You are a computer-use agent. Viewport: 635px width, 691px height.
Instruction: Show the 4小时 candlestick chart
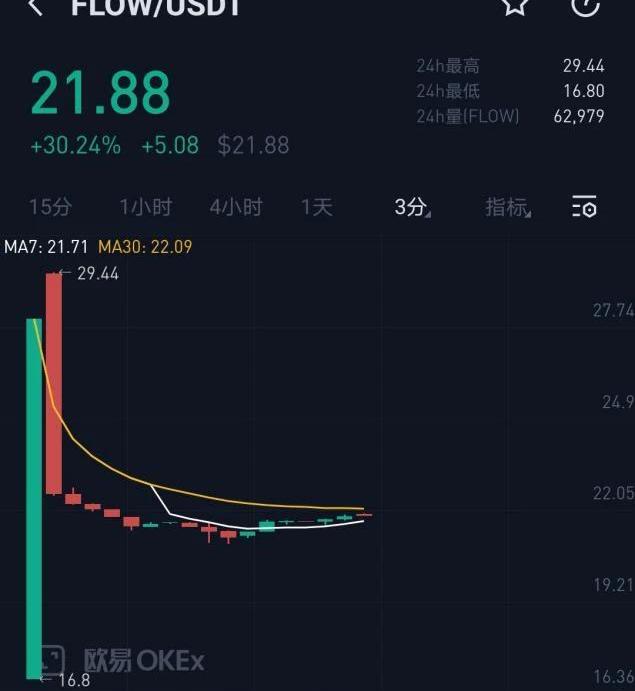pyautogui.click(x=236, y=207)
